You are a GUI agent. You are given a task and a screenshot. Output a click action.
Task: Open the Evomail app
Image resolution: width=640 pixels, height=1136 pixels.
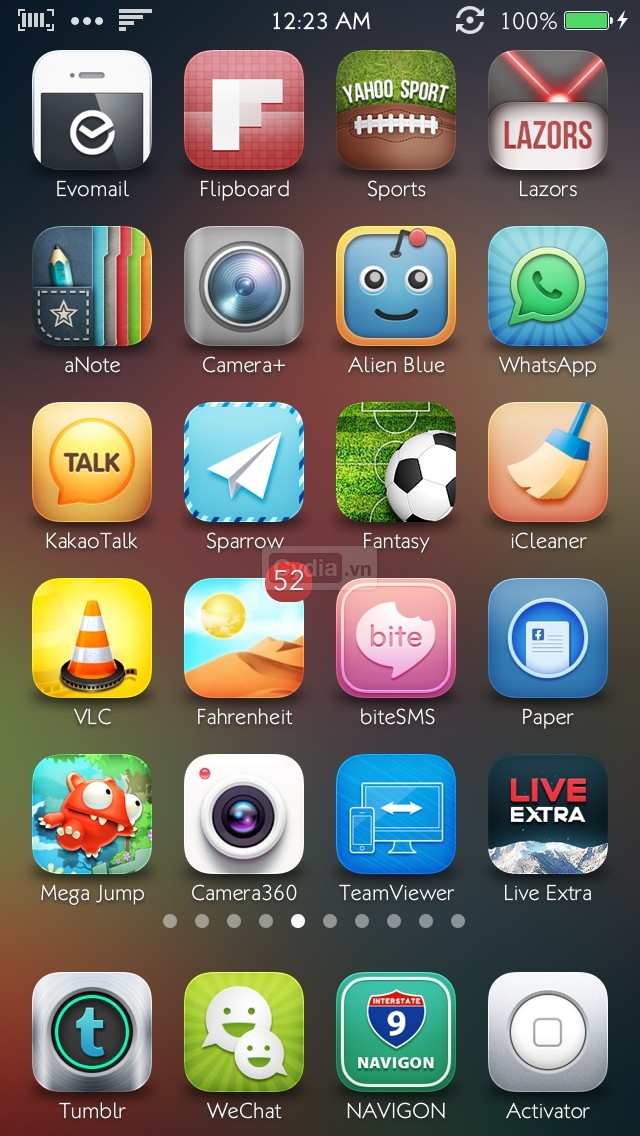pyautogui.click(x=92, y=110)
